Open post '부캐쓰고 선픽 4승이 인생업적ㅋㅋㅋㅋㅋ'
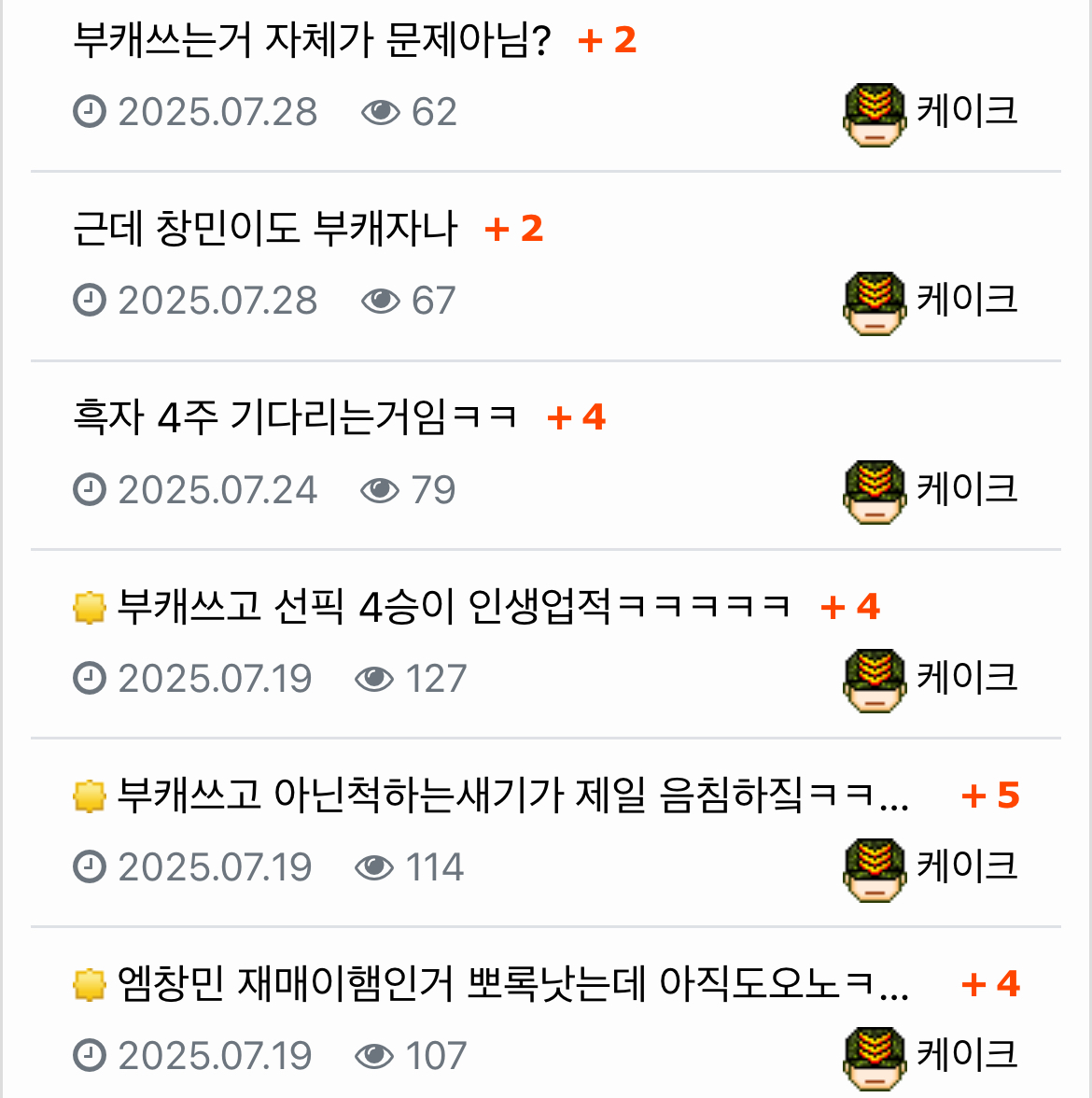Viewport: 1092px width, 1098px height. [x=454, y=607]
